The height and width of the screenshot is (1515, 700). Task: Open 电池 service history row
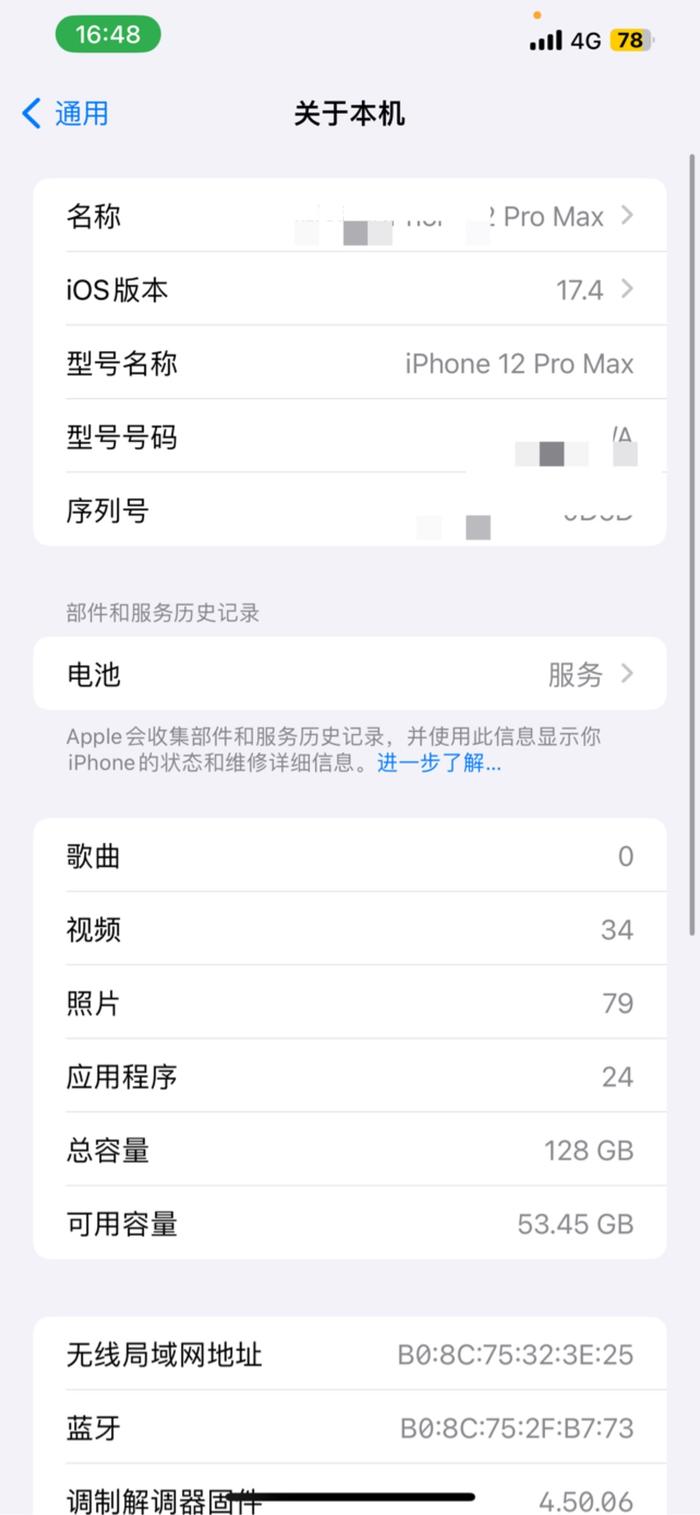(350, 674)
